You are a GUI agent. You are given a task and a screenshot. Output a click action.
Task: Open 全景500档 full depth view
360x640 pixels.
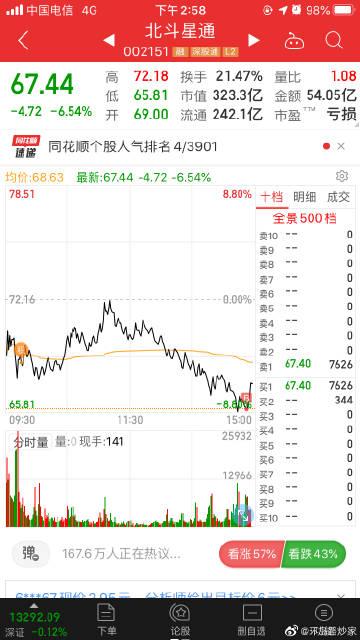pyautogui.click(x=304, y=218)
